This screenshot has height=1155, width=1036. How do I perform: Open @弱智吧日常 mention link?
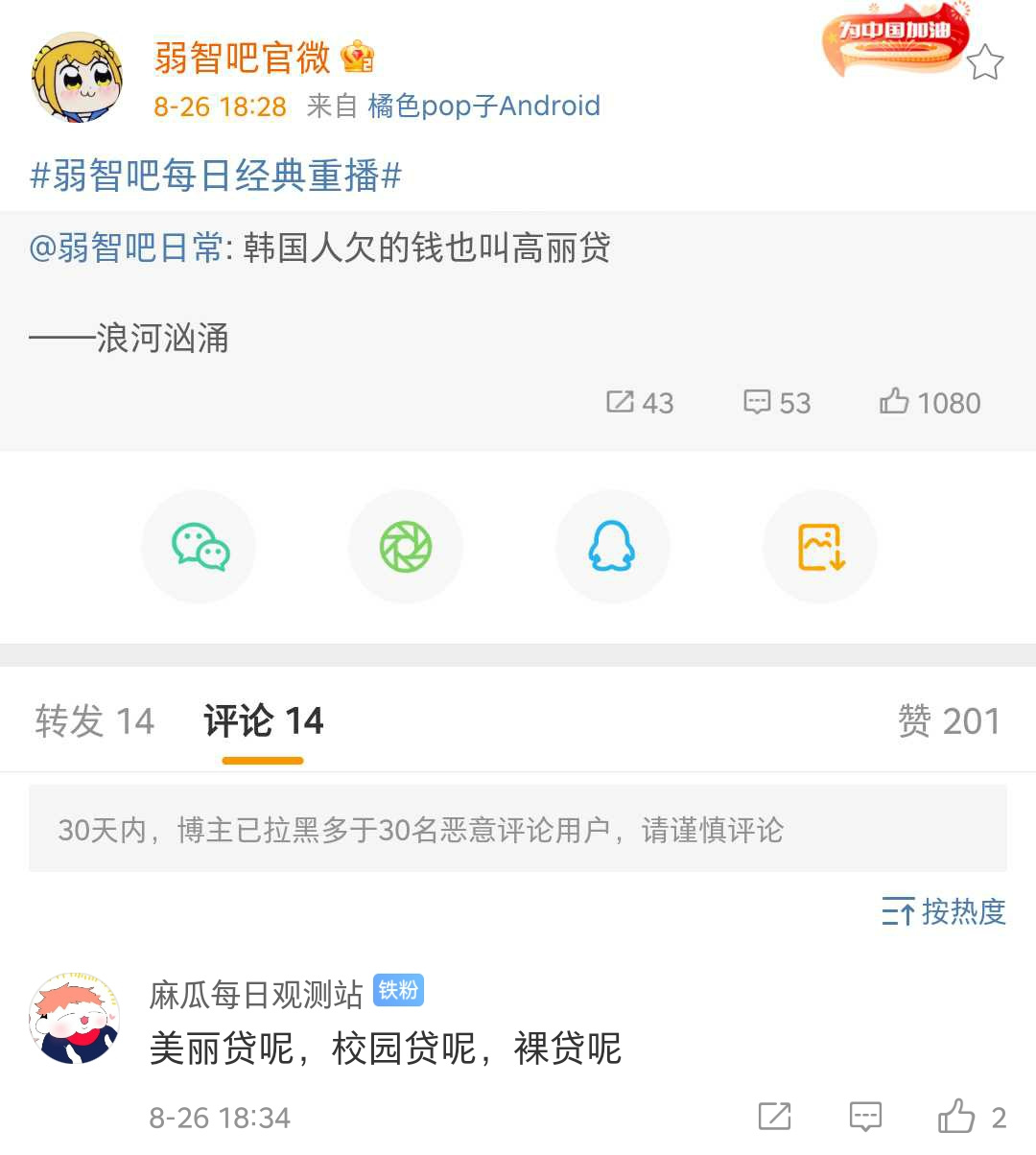point(126,248)
